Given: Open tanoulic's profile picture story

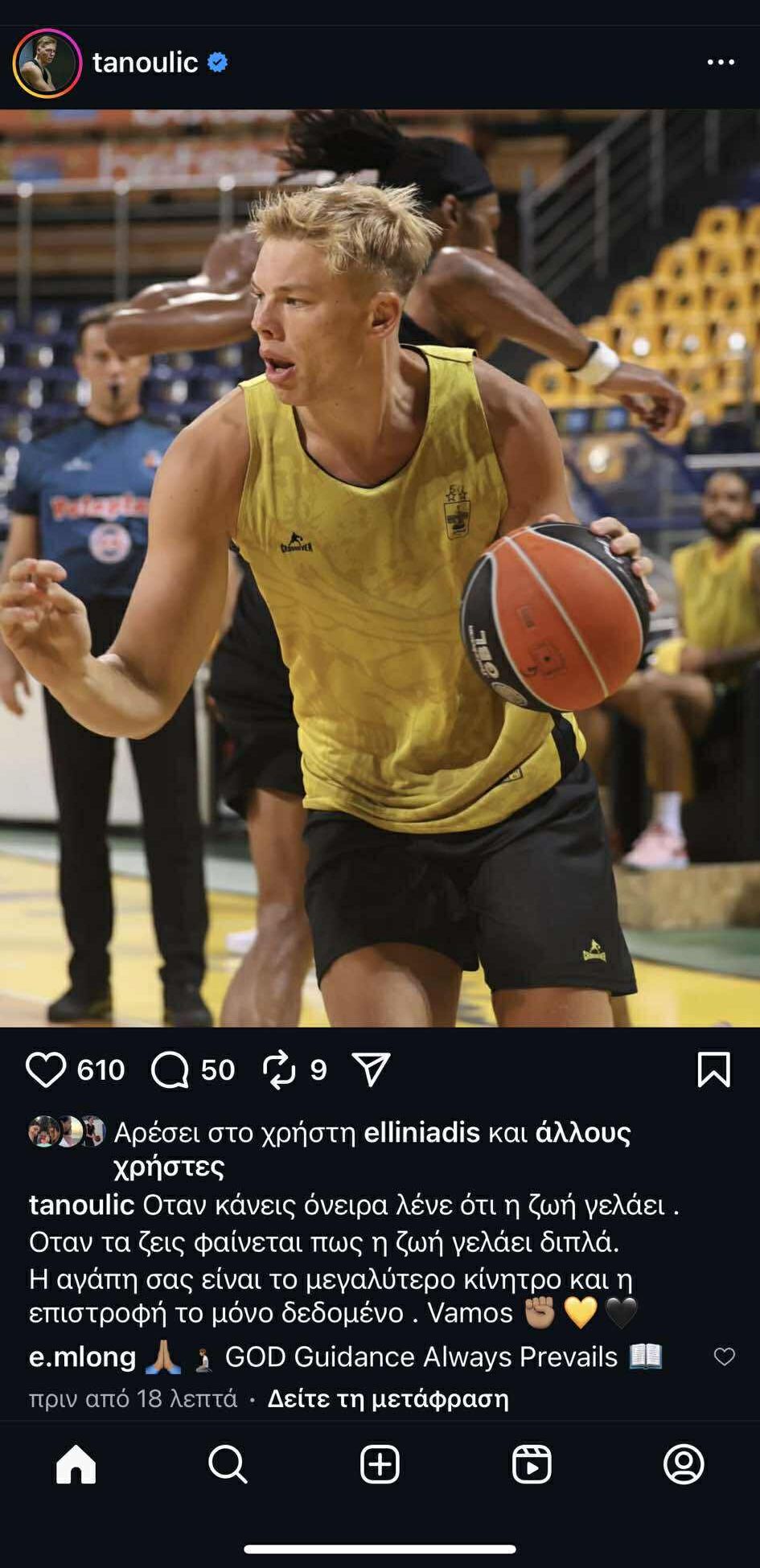Looking at the screenshot, I should click(x=47, y=64).
